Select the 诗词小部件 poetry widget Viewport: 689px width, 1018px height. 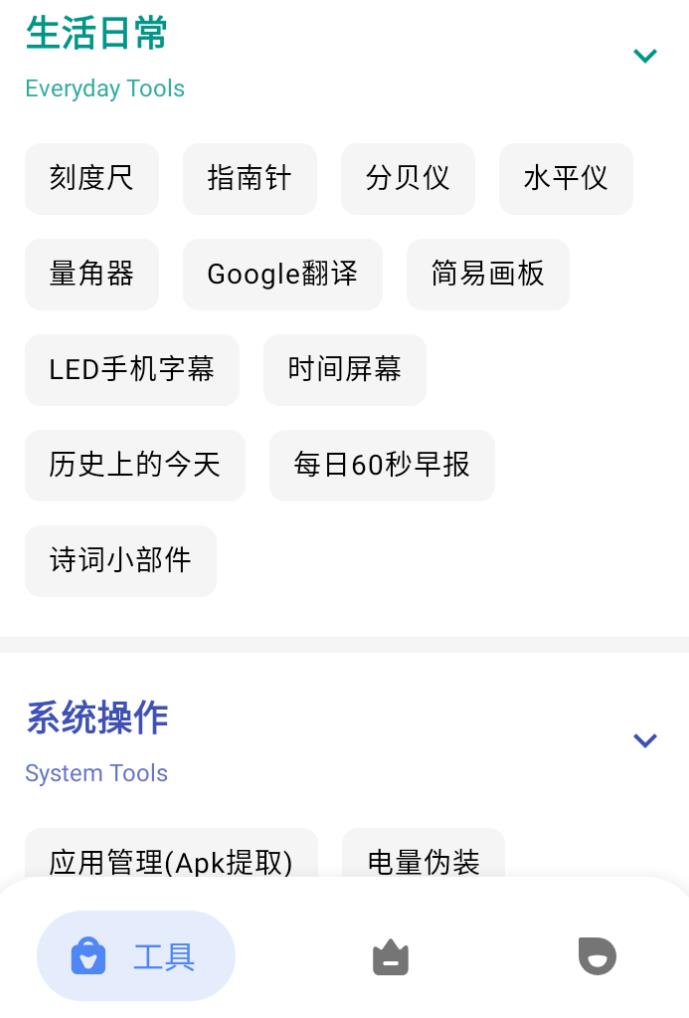point(120,561)
